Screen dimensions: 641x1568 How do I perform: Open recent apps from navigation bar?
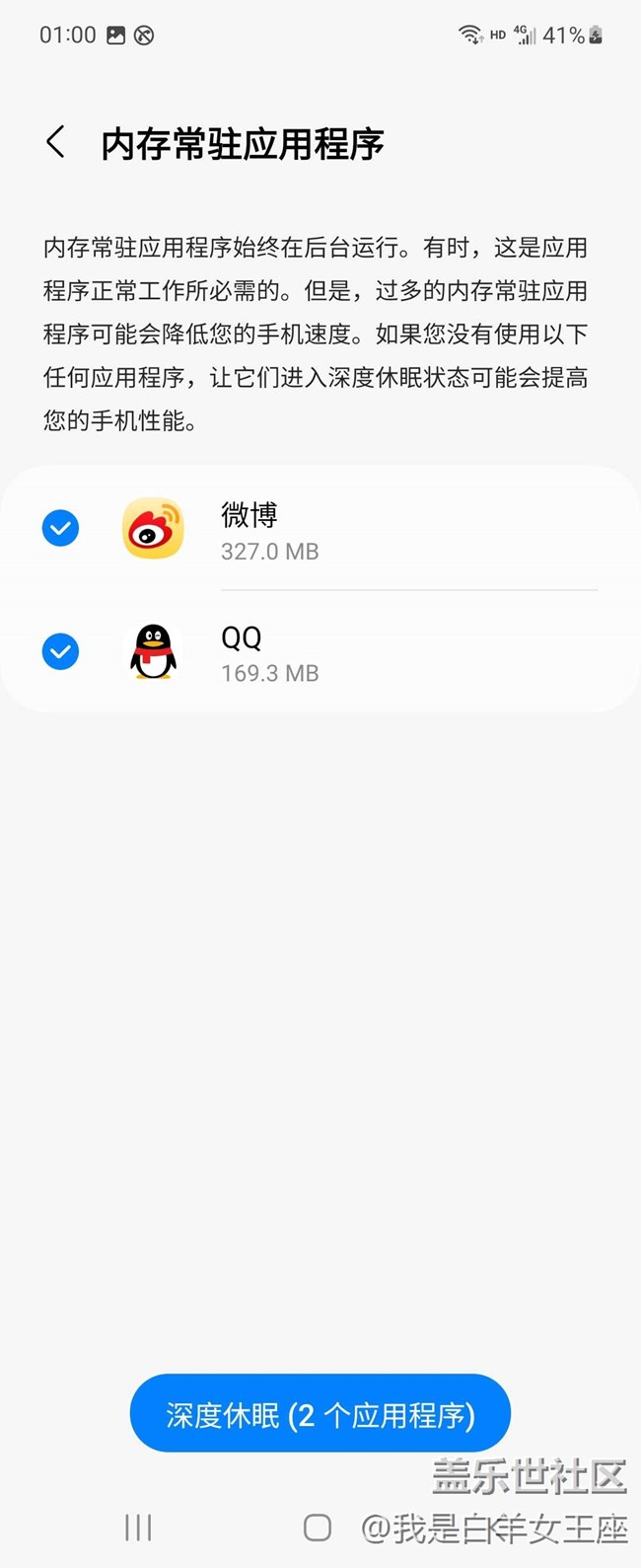pos(138,1528)
